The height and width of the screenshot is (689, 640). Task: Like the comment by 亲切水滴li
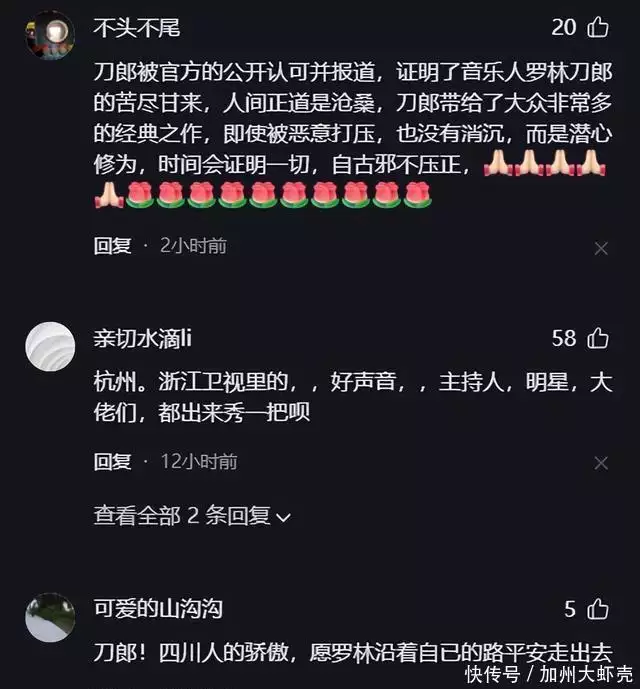(x=597, y=339)
